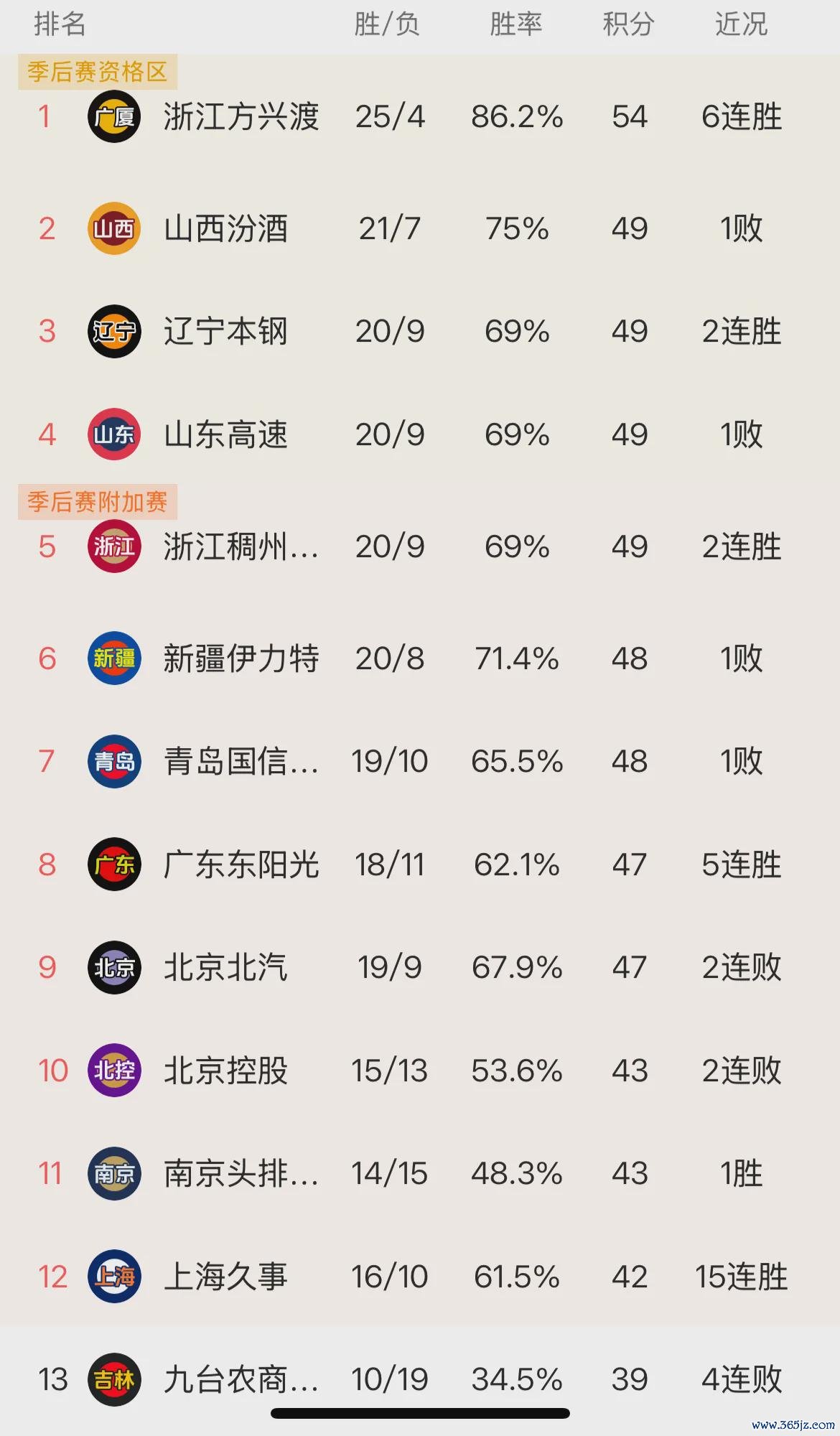Select the 广东东阳光 team row
This screenshot has height=1436, width=840.
click(420, 864)
